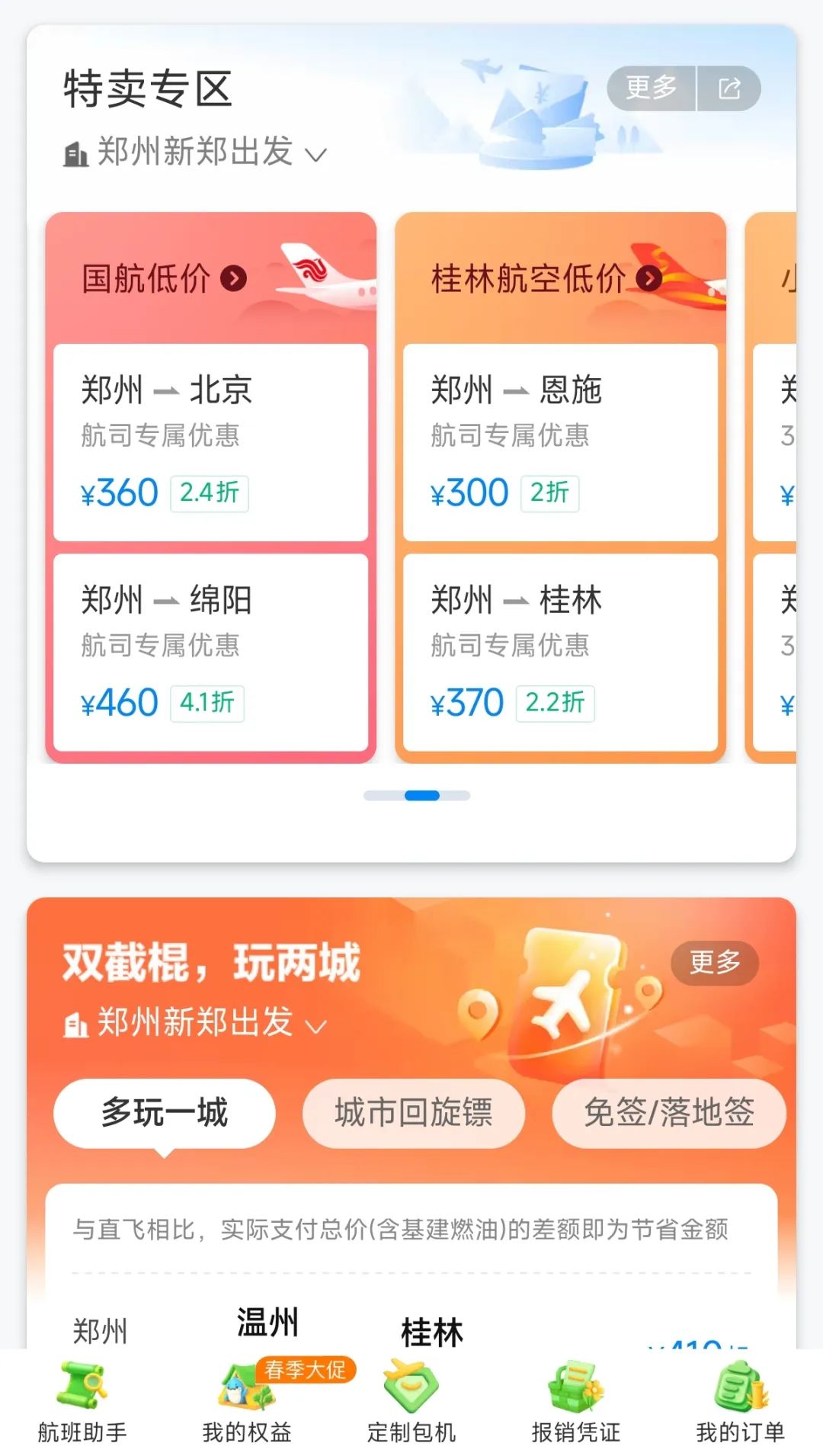Tap 更多 in the 特卖专区 header

click(652, 88)
